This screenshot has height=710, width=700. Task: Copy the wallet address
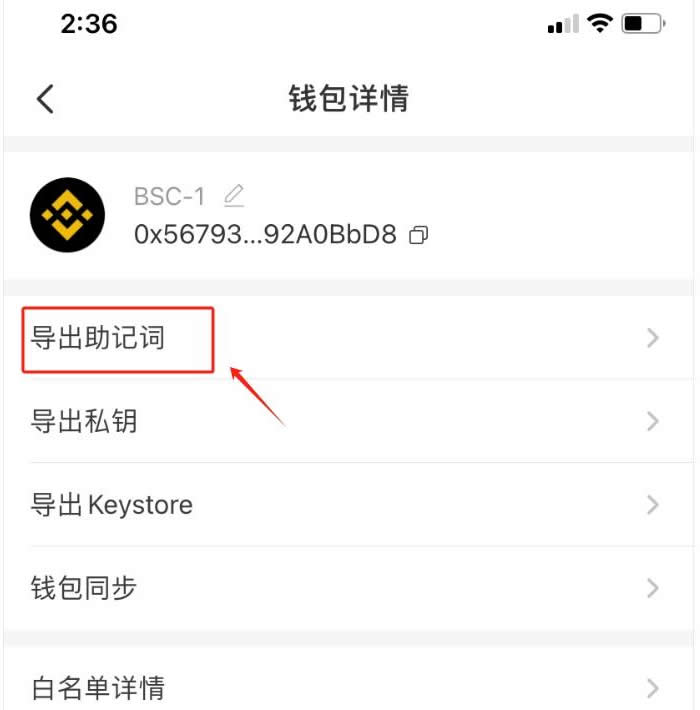[419, 236]
